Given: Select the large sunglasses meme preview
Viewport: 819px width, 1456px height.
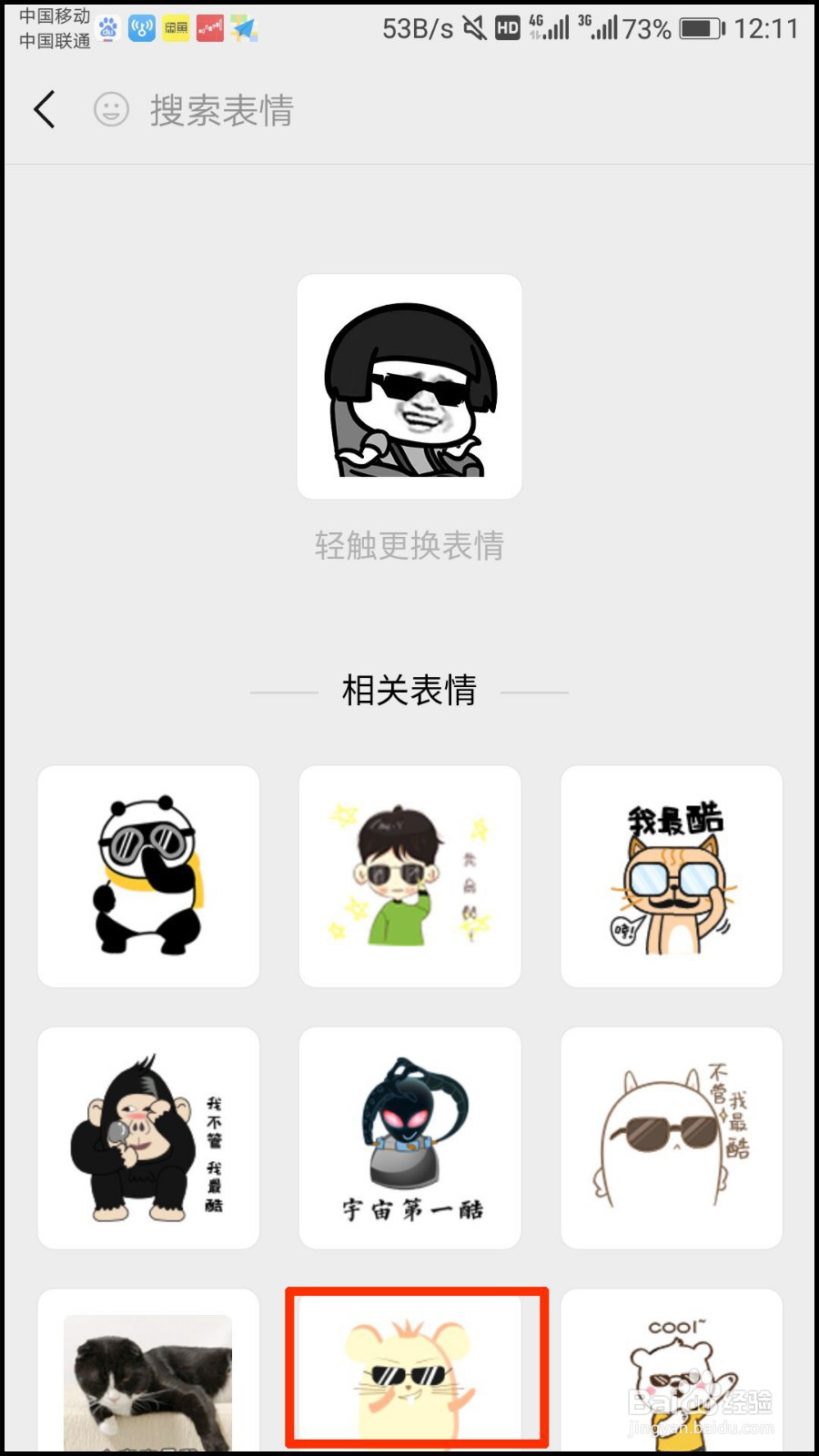Looking at the screenshot, I should pos(409,386).
